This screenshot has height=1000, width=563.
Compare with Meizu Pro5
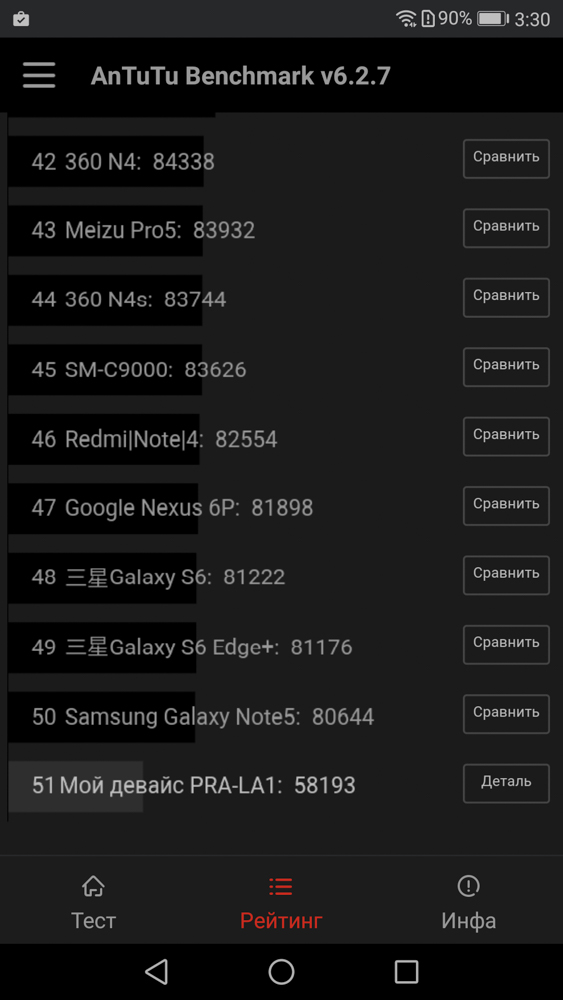(506, 228)
